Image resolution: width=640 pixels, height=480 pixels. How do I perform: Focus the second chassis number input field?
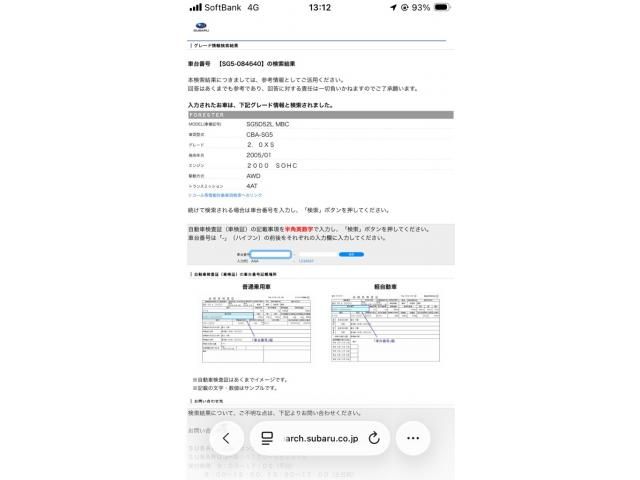point(317,255)
